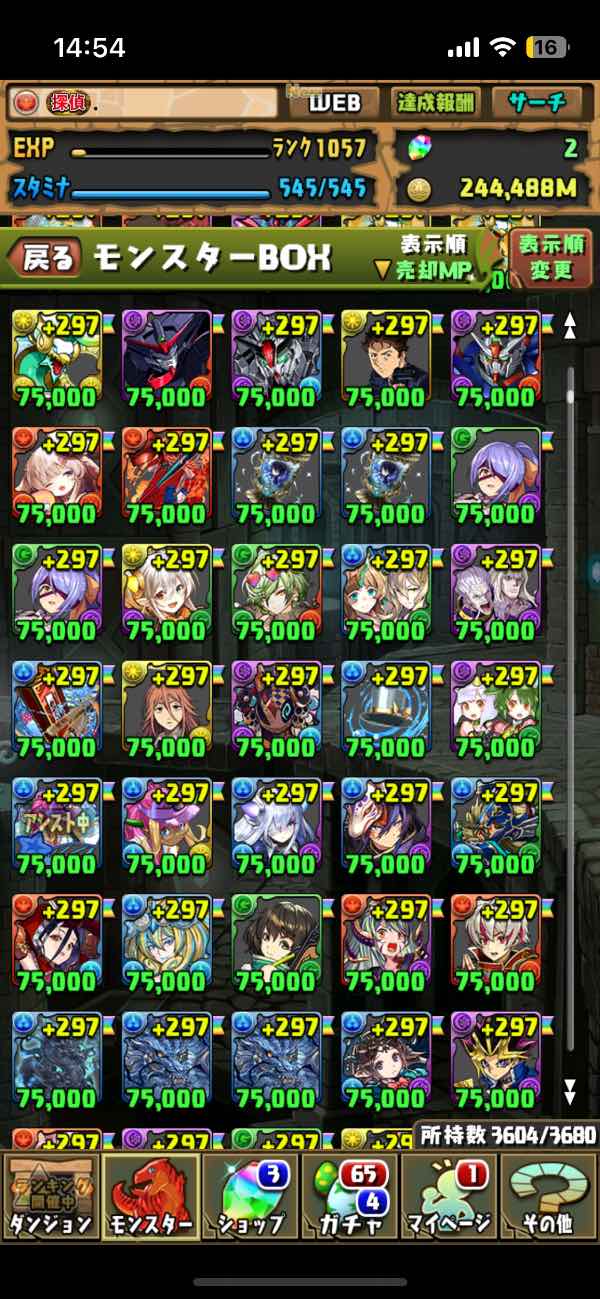The width and height of the screenshot is (600, 1299).
Task: Open the サーチ search button
Action: click(537, 102)
